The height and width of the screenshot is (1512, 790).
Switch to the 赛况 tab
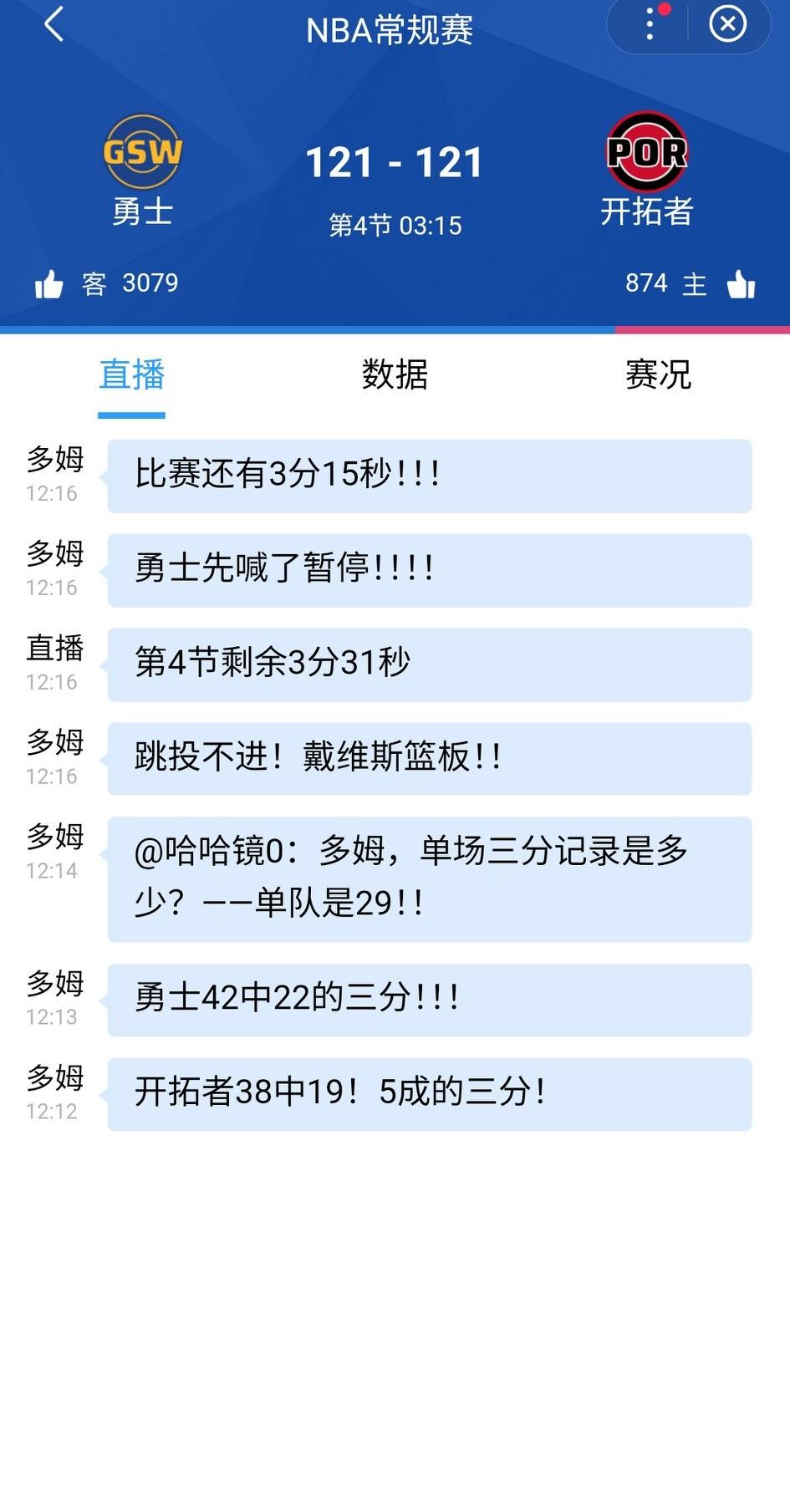[657, 377]
